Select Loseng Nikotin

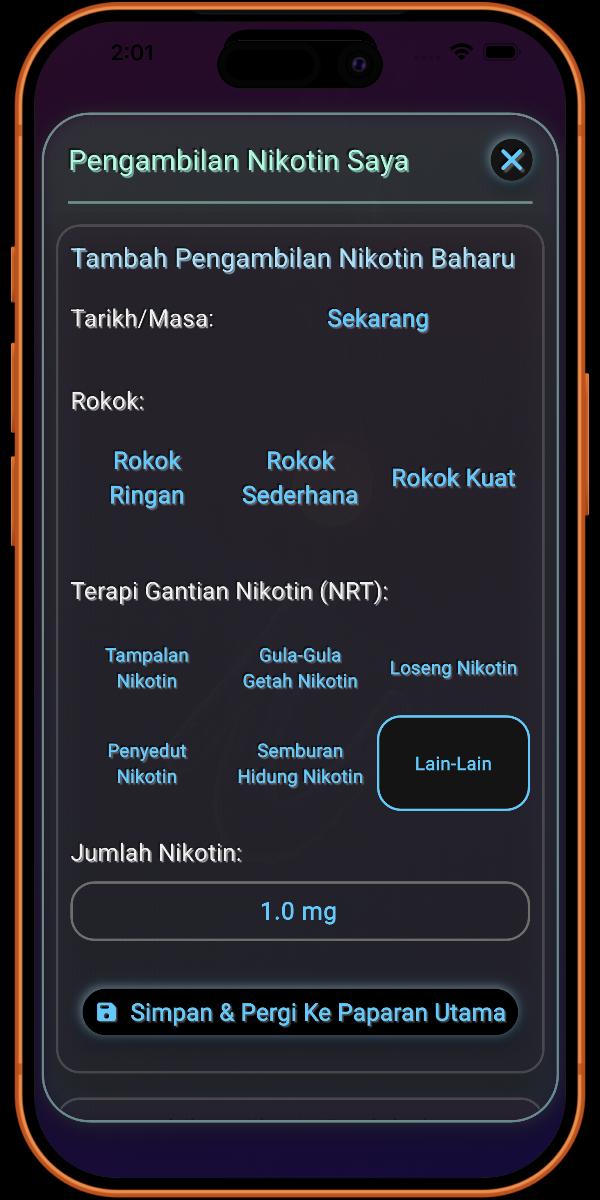click(x=453, y=668)
